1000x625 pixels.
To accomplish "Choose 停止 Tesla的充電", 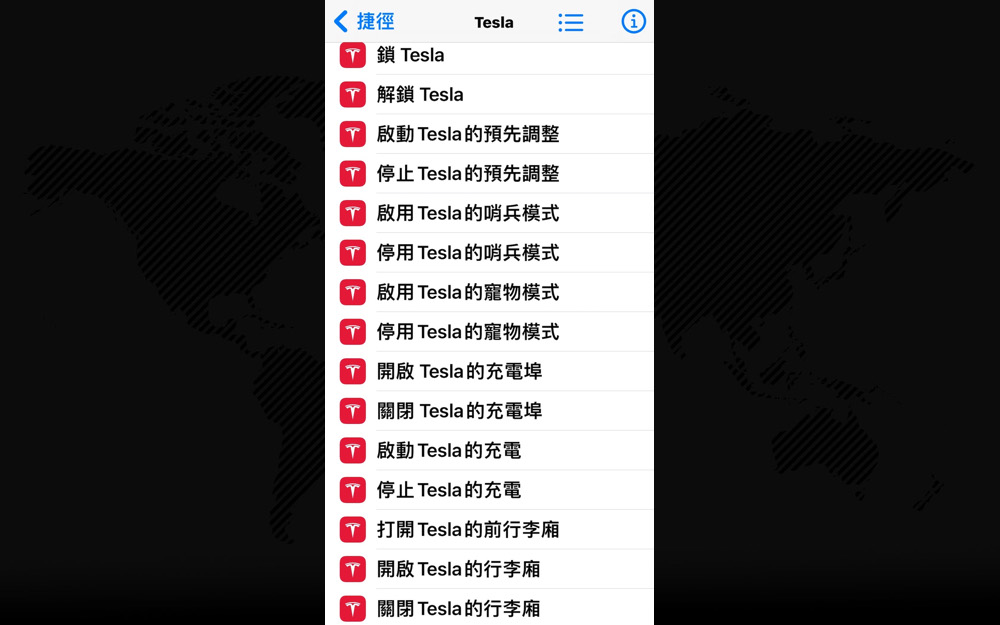I will (x=448, y=490).
